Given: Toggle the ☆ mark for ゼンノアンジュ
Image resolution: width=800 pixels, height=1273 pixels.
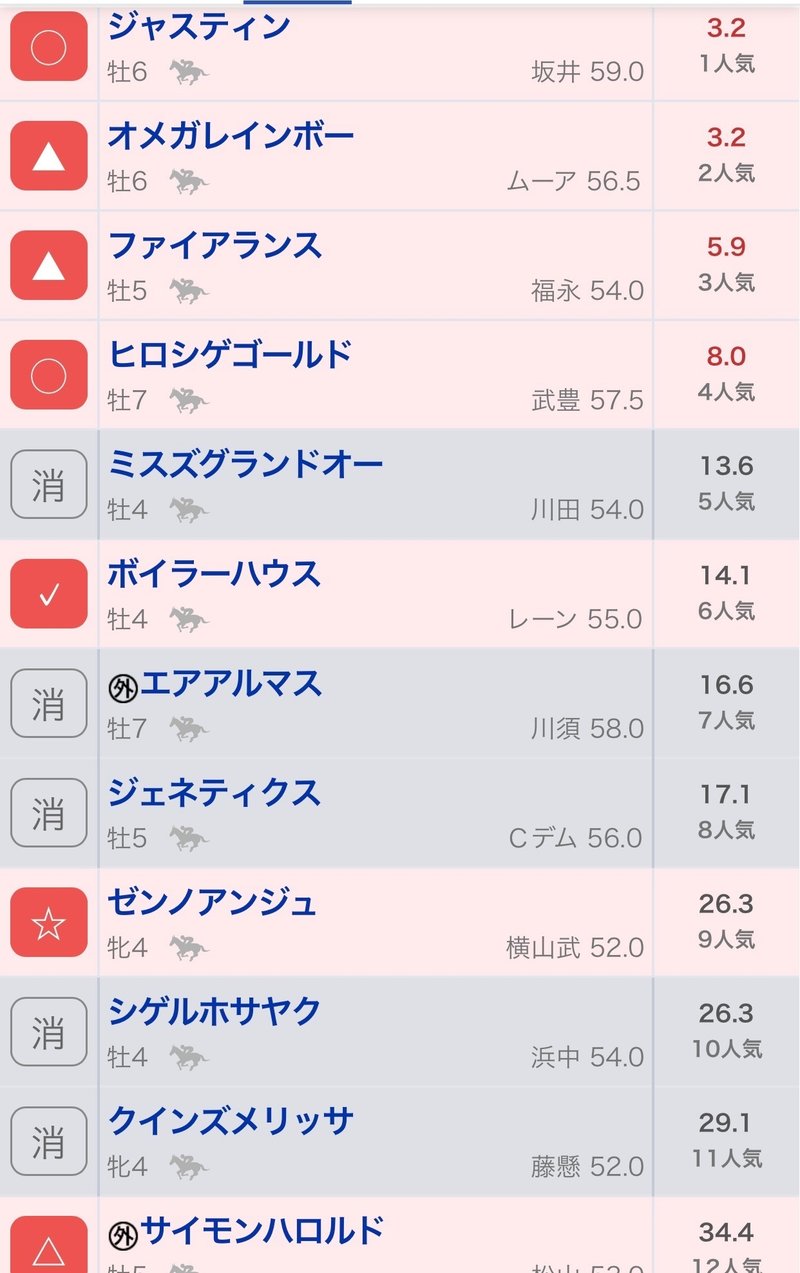Looking at the screenshot, I should 48,922.
